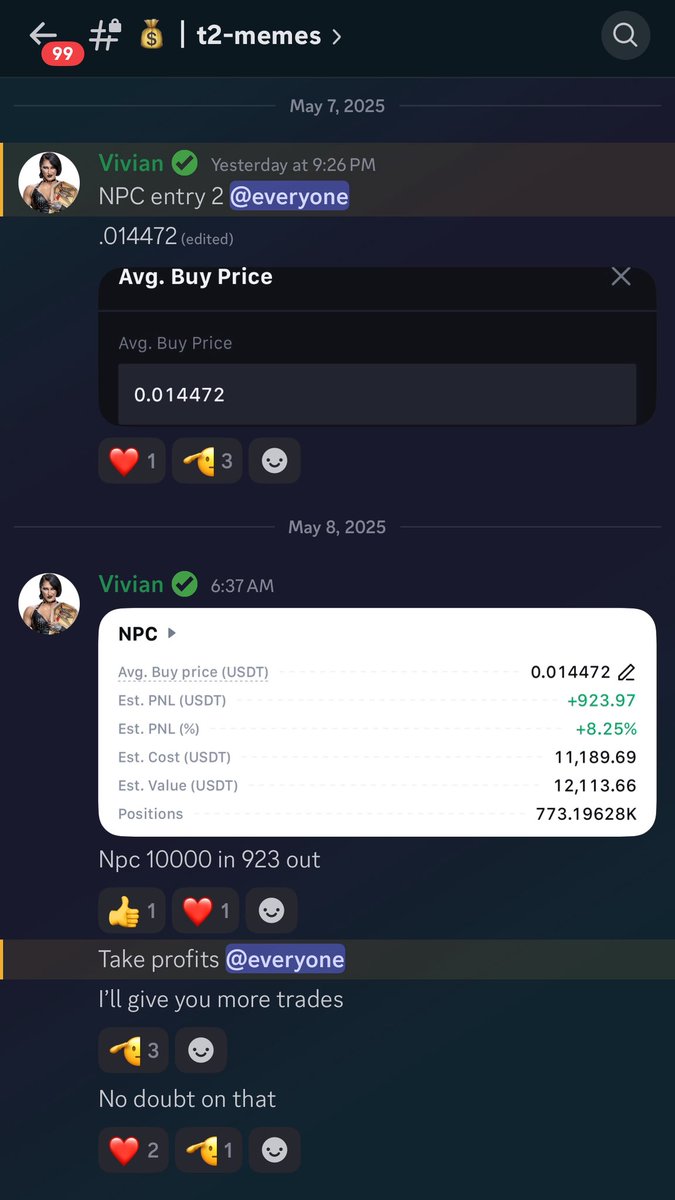Tap the salute reaction under No doubt on that
This screenshot has height=1200, width=675.
coord(208,1150)
